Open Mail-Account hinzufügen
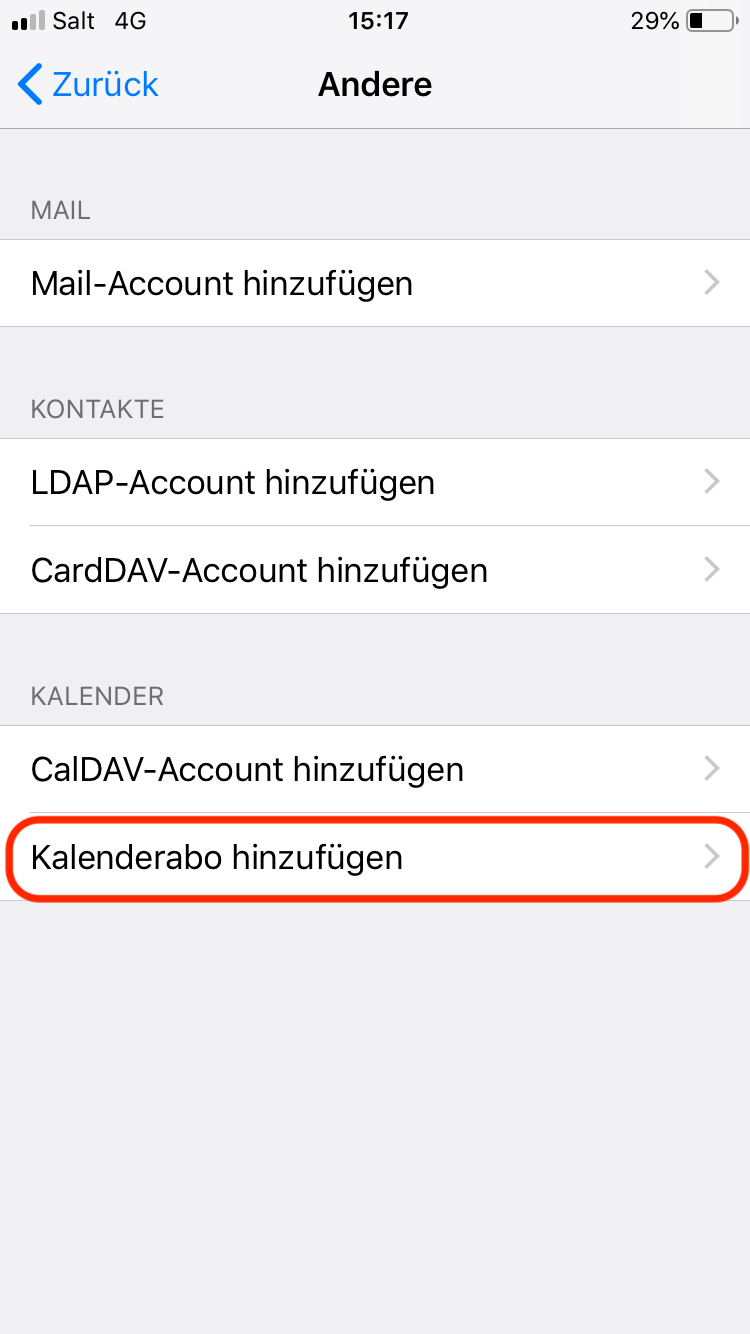The image size is (750, 1334). tap(375, 283)
